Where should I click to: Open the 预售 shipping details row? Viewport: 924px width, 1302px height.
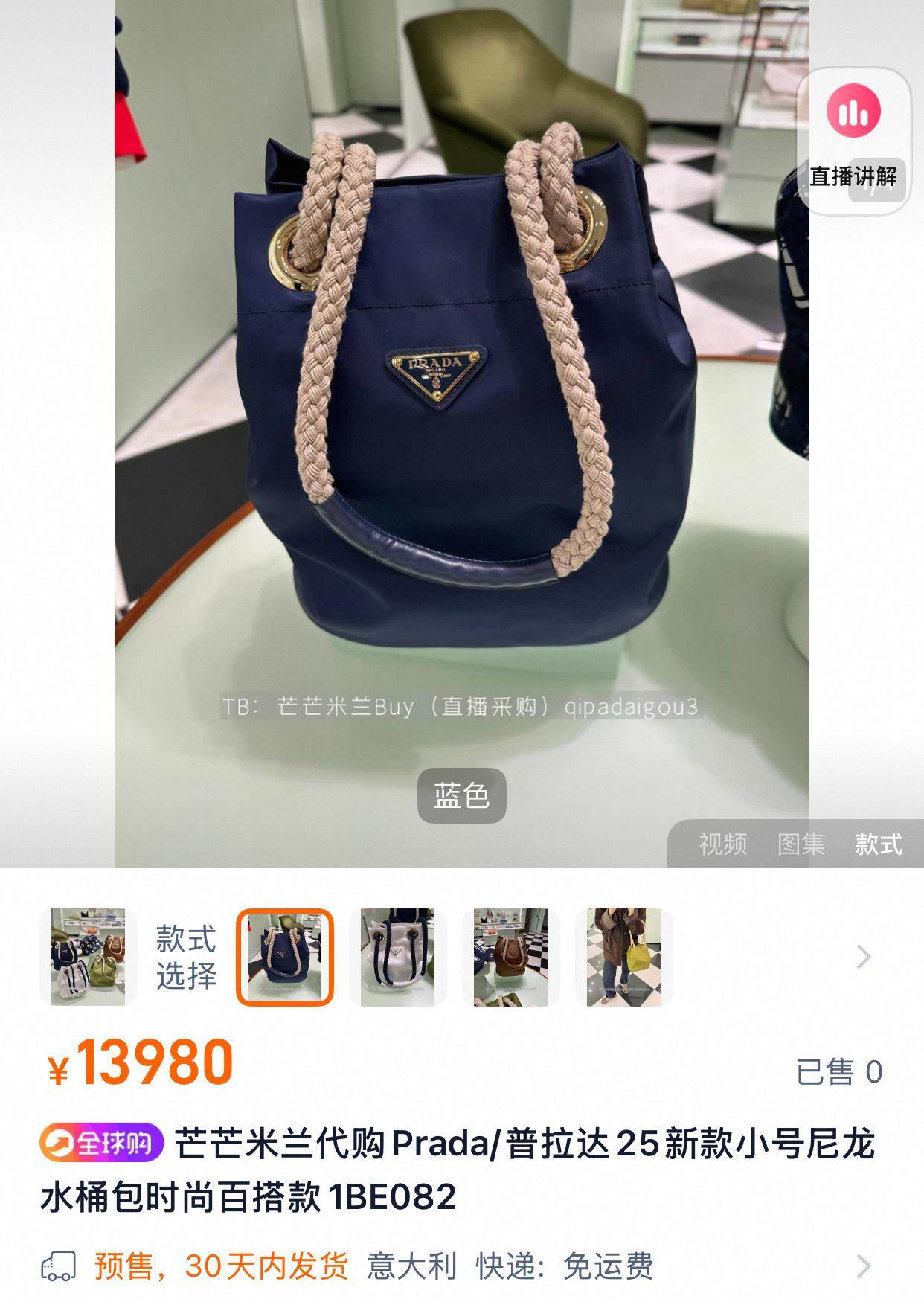point(461,1266)
